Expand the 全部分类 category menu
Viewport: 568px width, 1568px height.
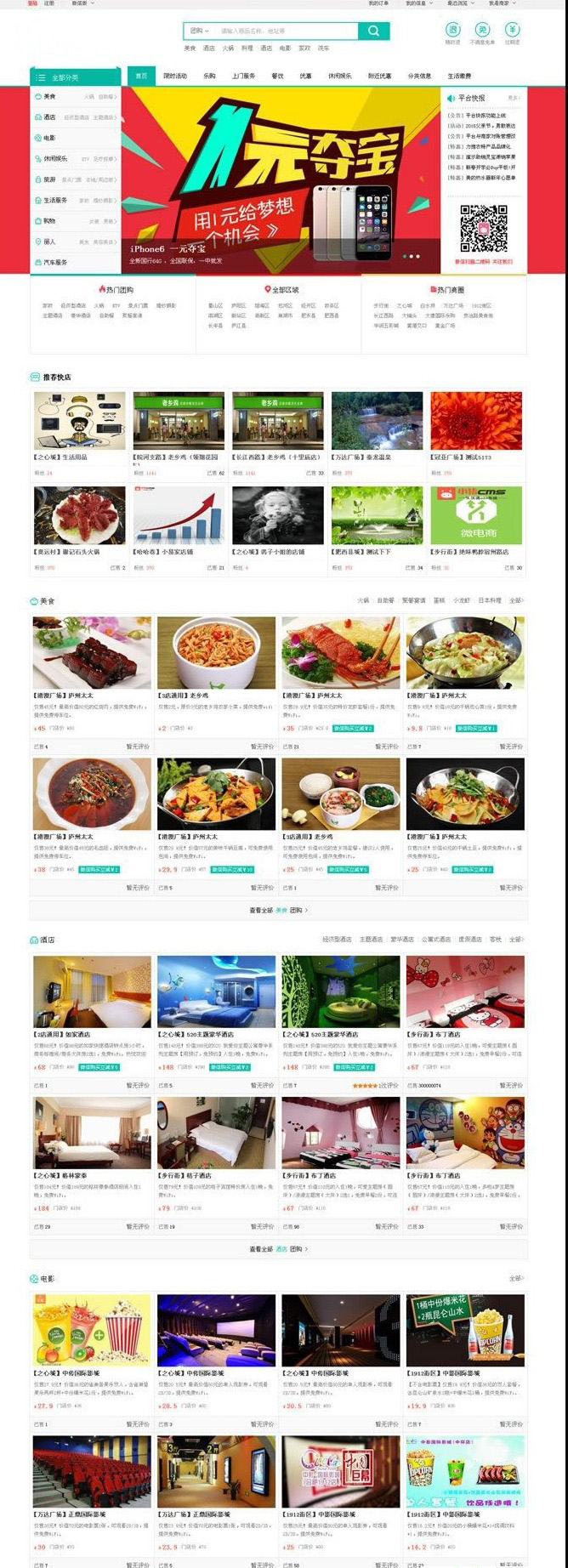click(75, 77)
